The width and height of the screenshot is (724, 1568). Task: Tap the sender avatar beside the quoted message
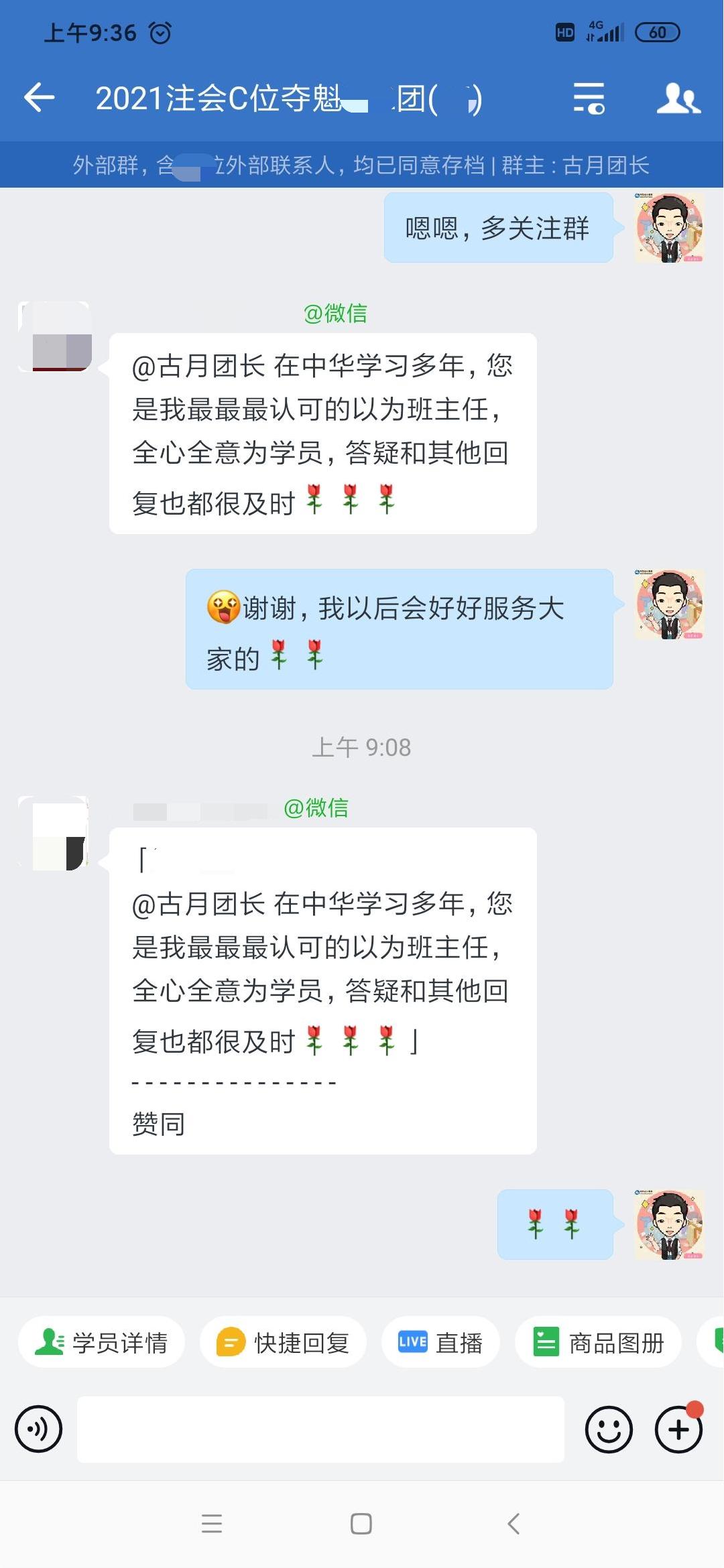pyautogui.click(x=54, y=832)
